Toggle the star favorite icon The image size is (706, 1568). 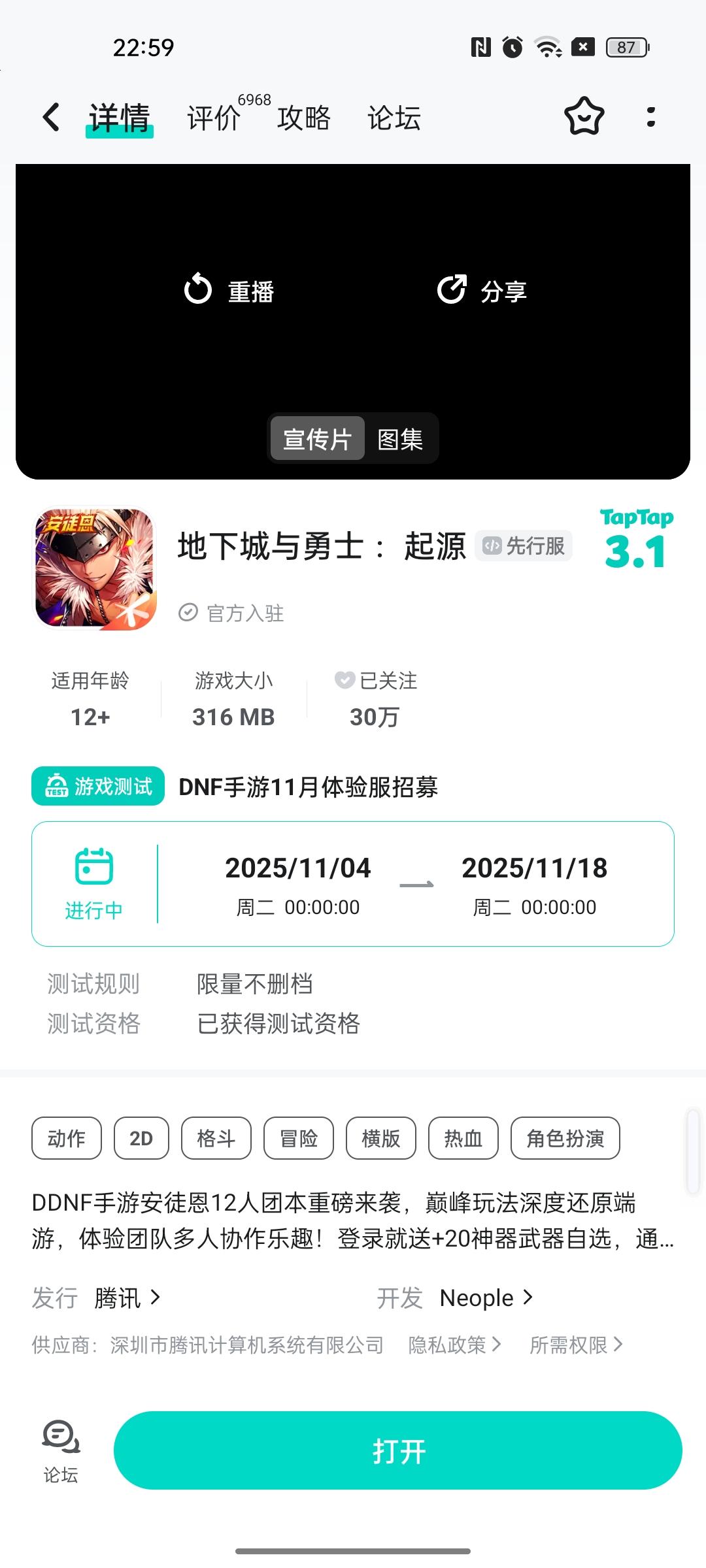(584, 116)
